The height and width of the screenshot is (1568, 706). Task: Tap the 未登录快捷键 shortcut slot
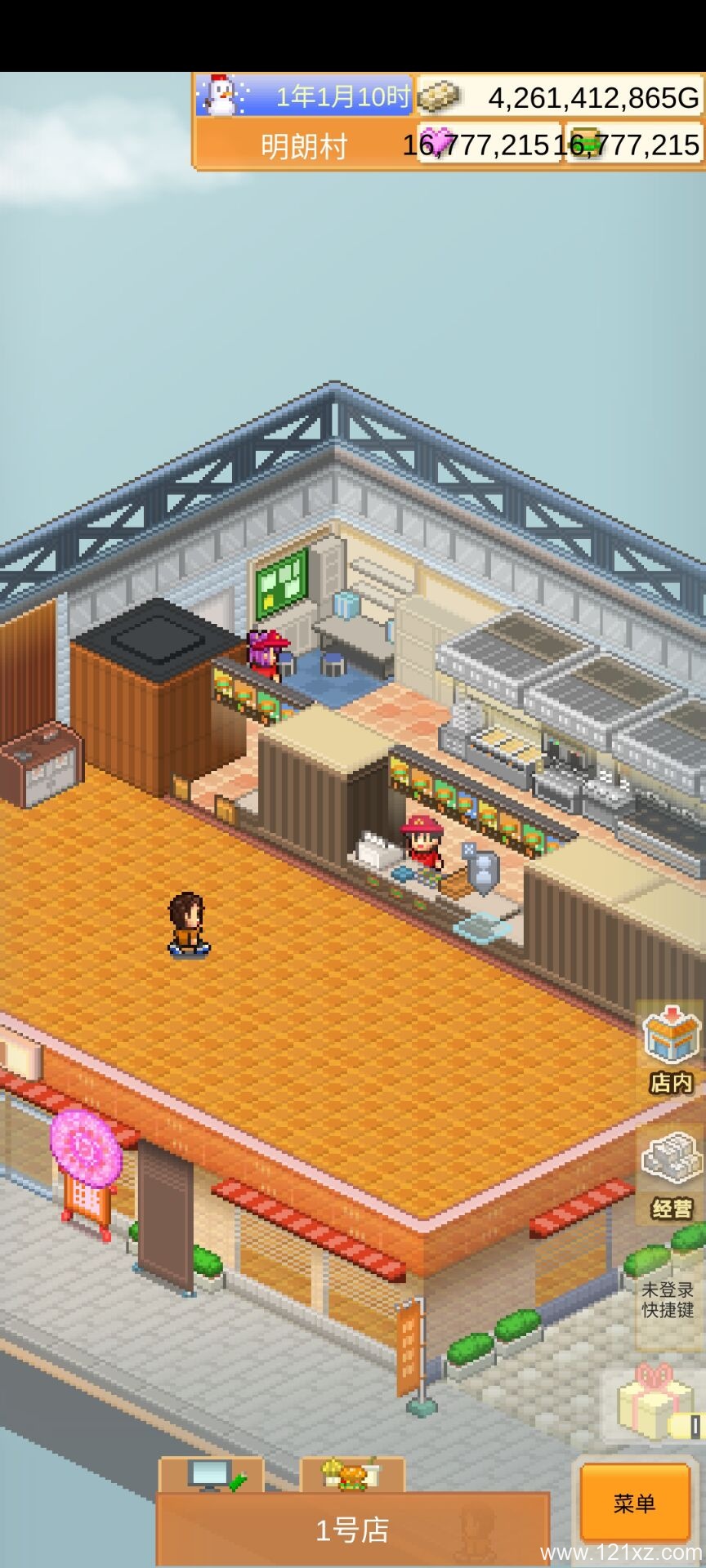(x=668, y=1299)
